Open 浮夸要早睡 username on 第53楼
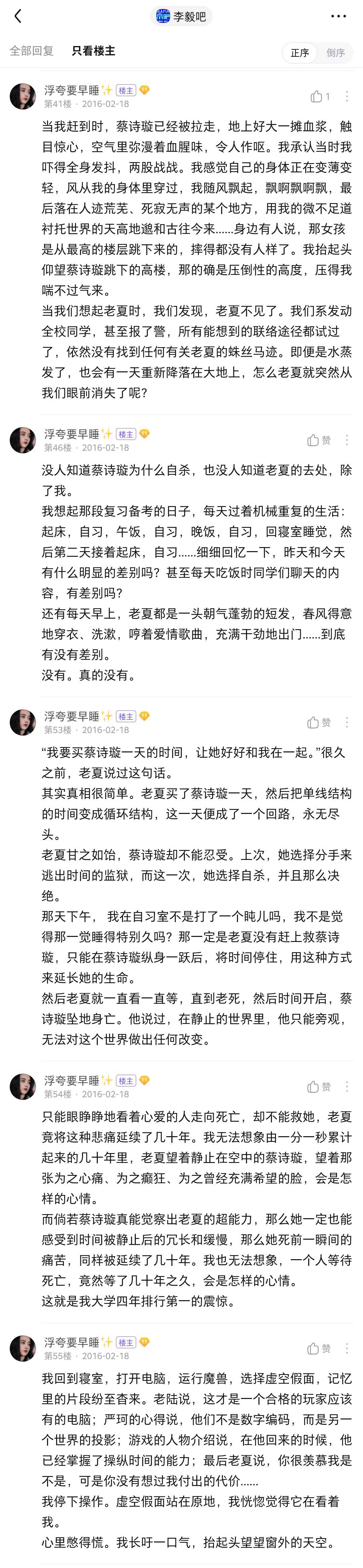This screenshot has width=363, height=1568. 71,716
